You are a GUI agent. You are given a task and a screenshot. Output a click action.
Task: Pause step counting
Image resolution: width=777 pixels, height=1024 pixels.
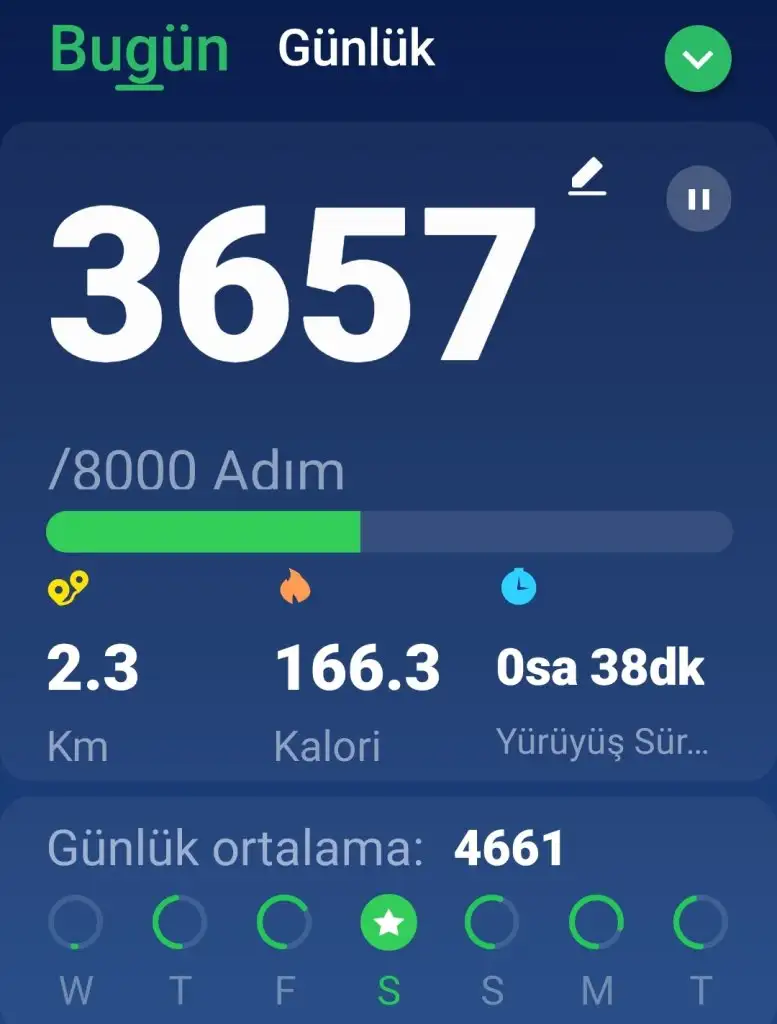tap(698, 199)
